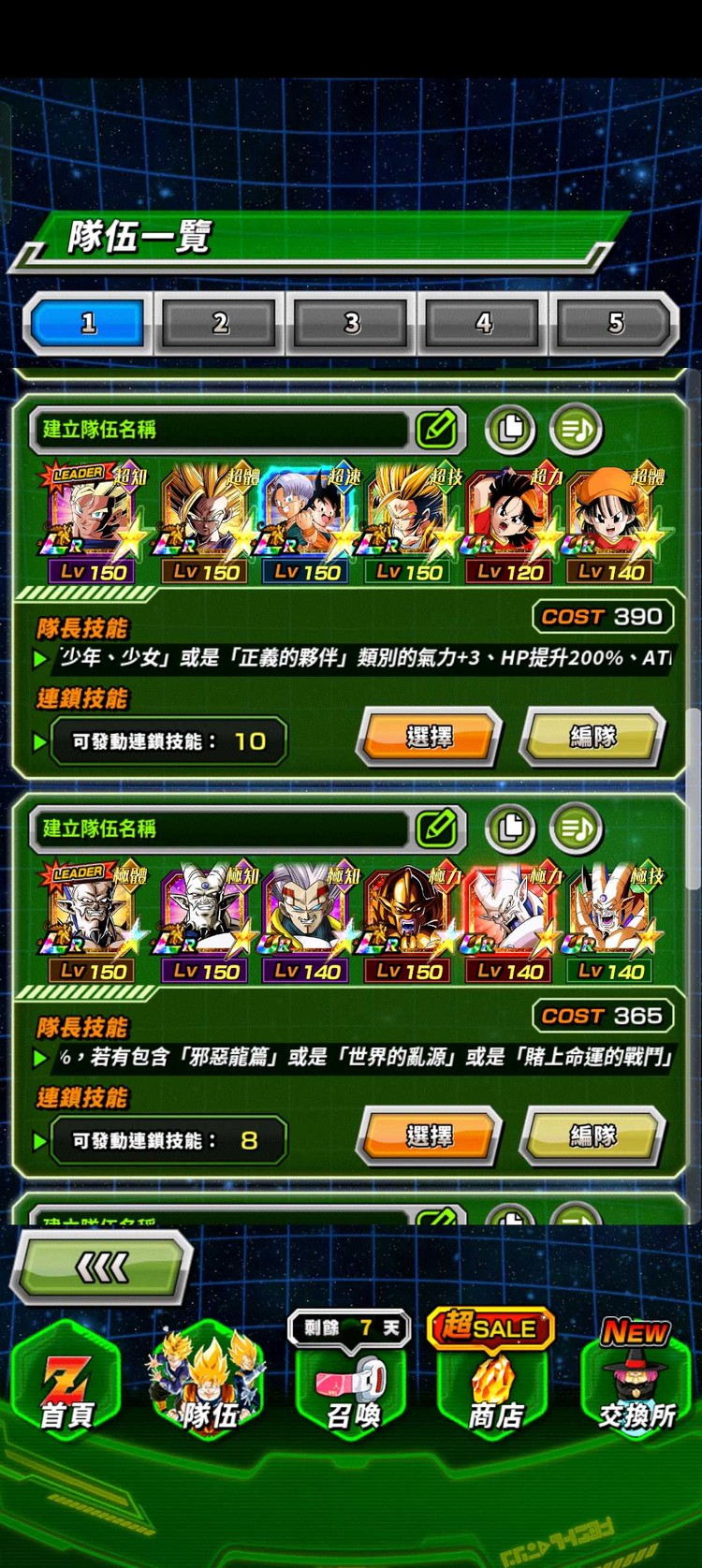Edit the name of the COST 365 team
The height and width of the screenshot is (1568, 702).
coord(436,828)
